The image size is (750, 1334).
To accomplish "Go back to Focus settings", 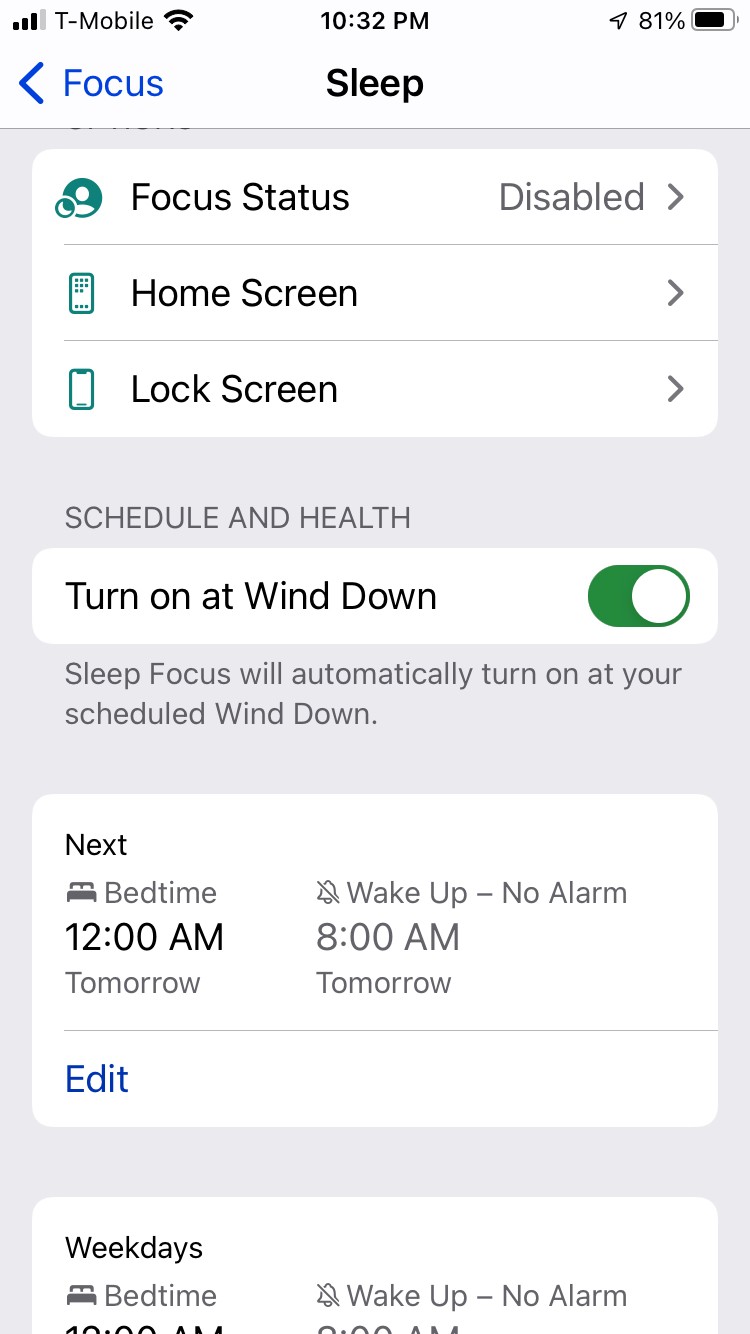I will tap(91, 84).
